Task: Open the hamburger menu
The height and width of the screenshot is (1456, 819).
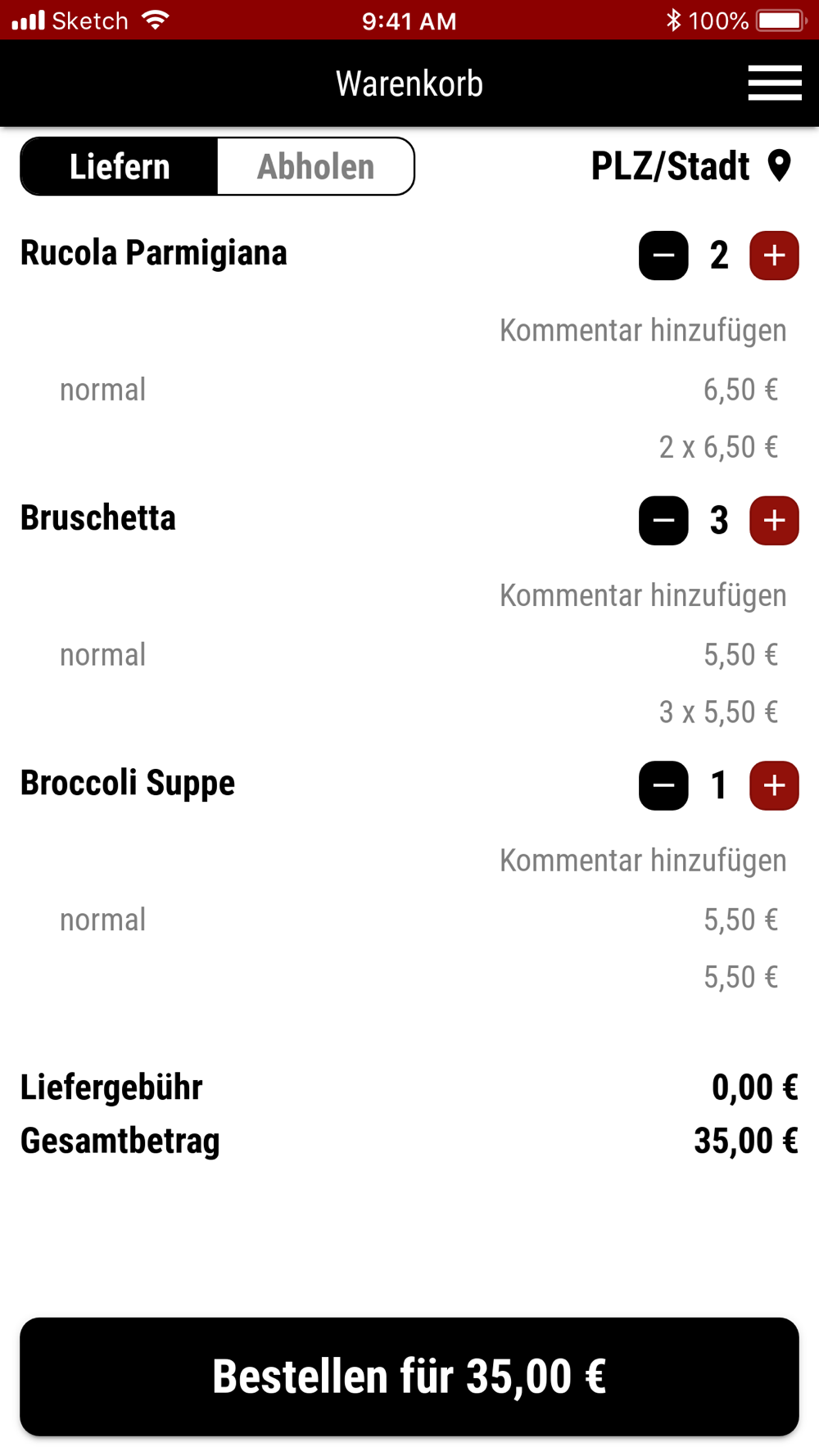Action: tap(775, 84)
